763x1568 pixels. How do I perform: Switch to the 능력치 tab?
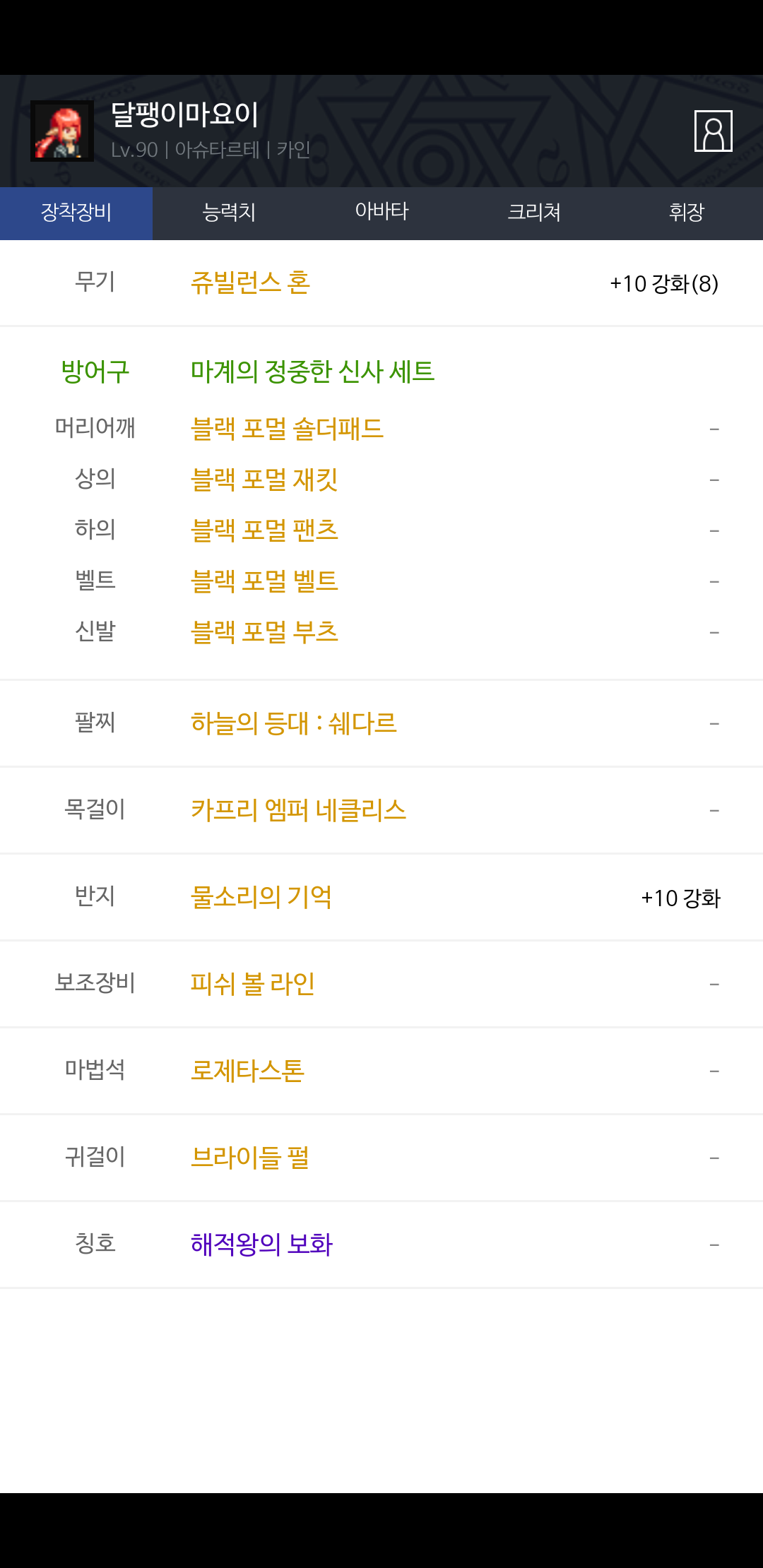229,213
